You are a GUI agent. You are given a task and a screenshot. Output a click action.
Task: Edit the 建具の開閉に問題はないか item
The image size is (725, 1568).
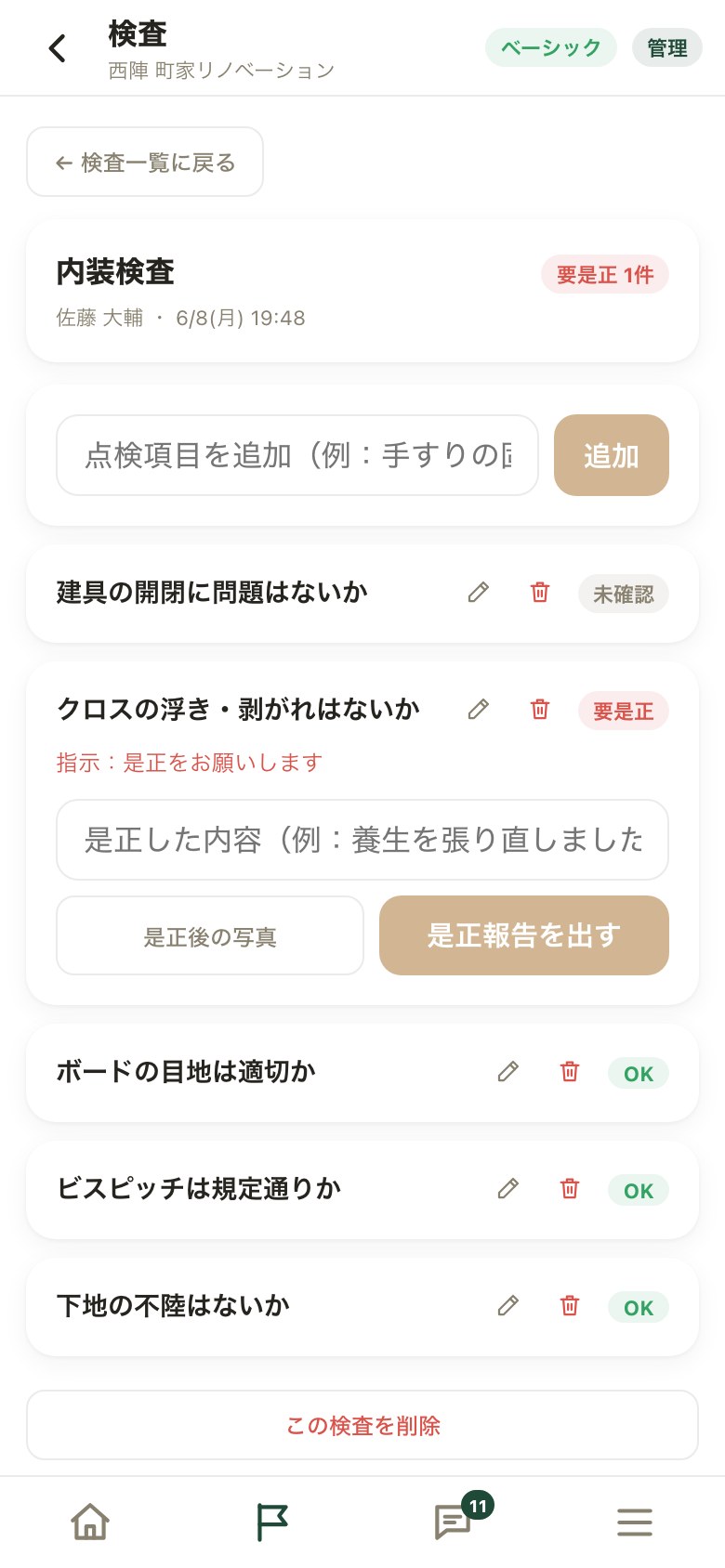[x=479, y=593]
